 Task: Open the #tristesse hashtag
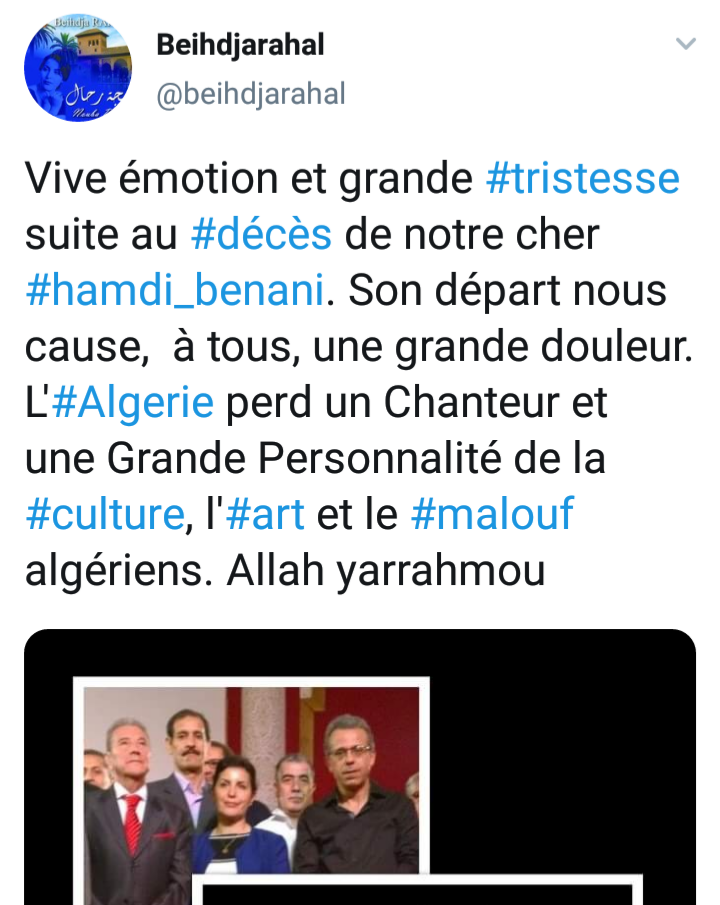pos(582,179)
